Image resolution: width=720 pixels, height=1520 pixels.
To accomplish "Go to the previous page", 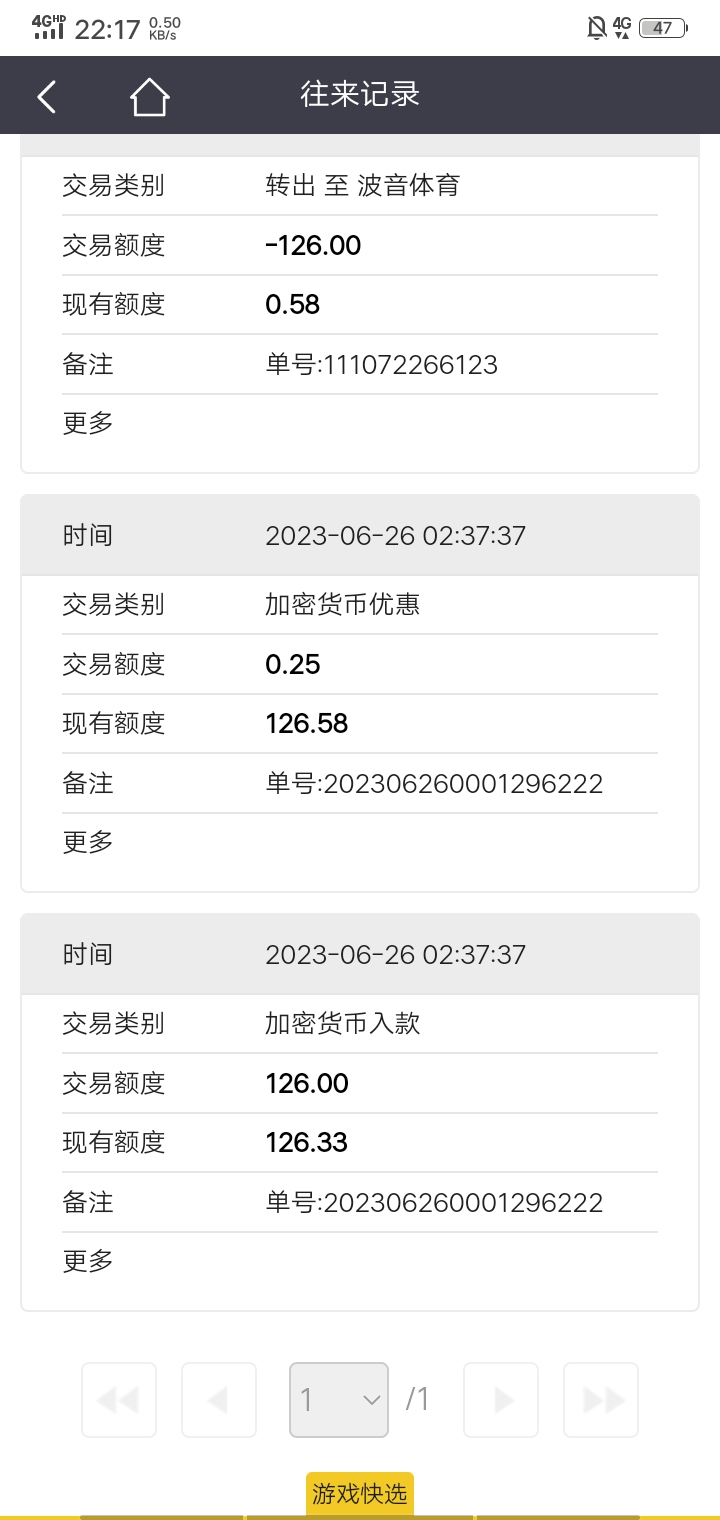I will tap(219, 1400).
